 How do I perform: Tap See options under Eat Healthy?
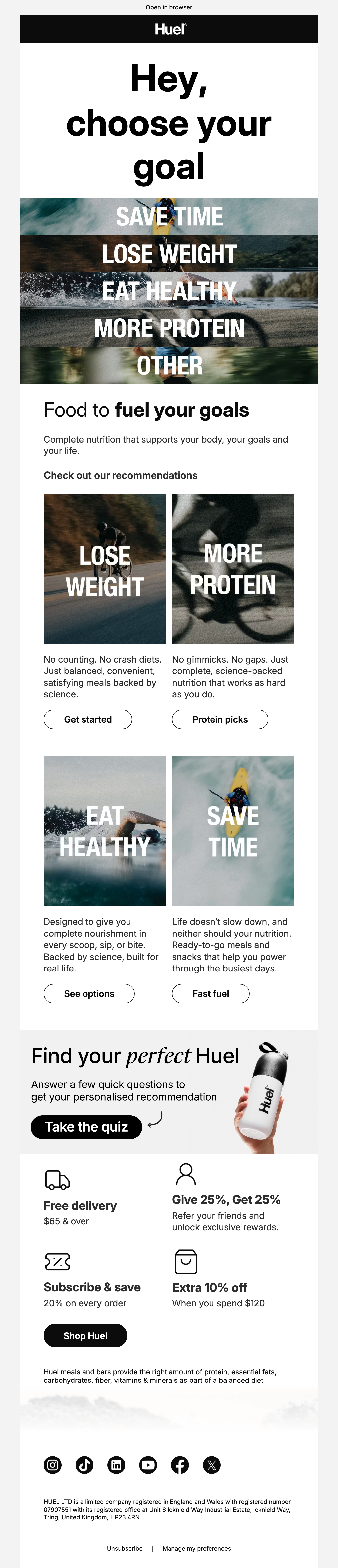click(89, 993)
